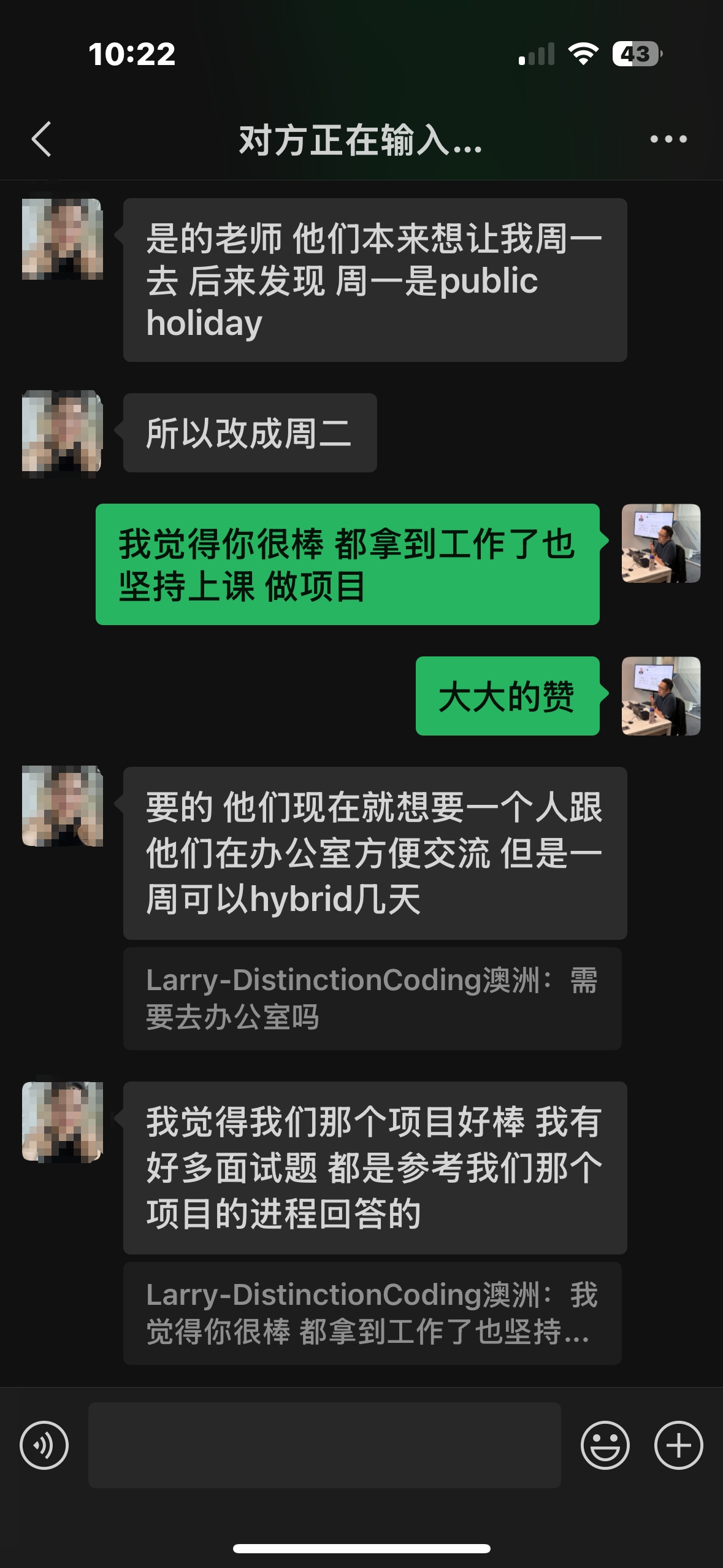Go back to the chat list

(42, 139)
